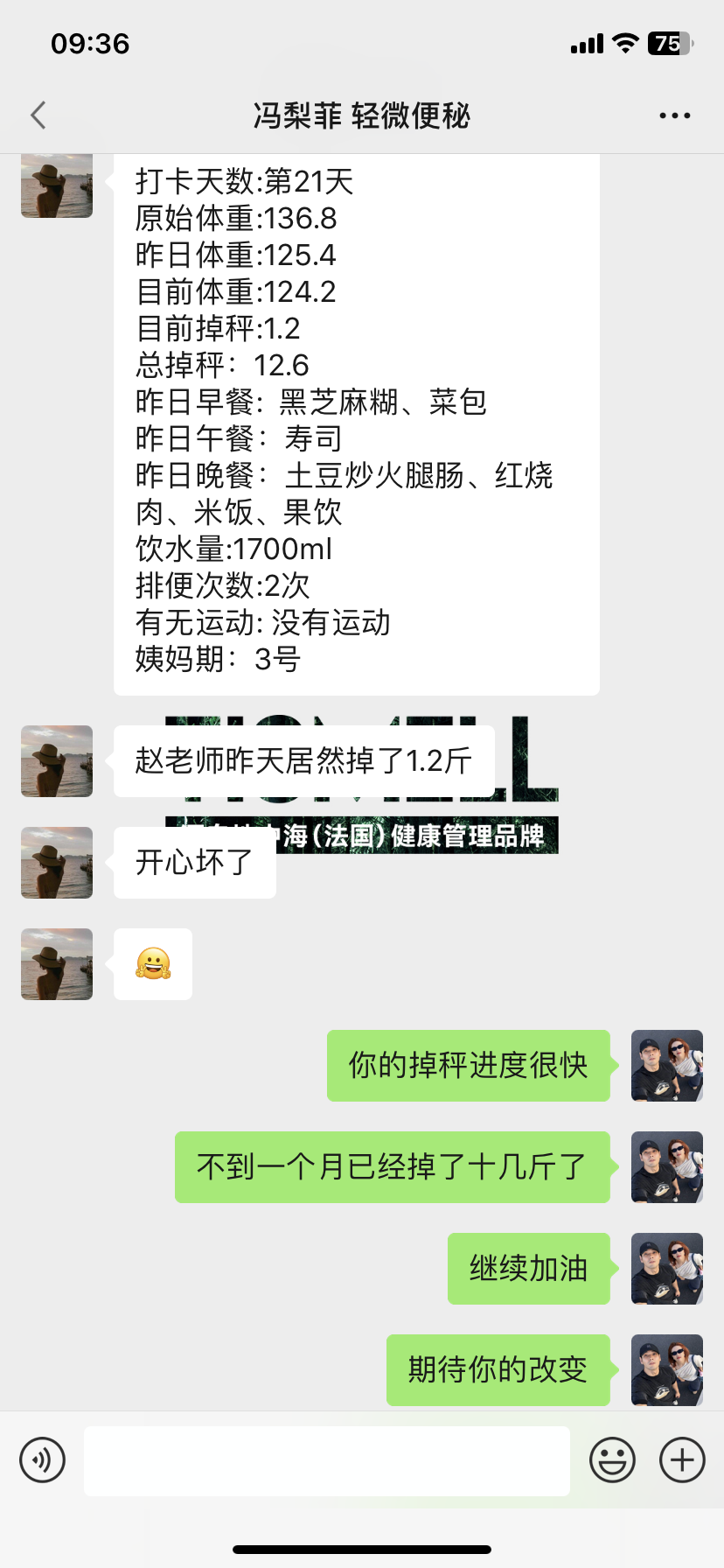724x1568 pixels.
Task: Switch to voice message input
Action: [x=42, y=1459]
